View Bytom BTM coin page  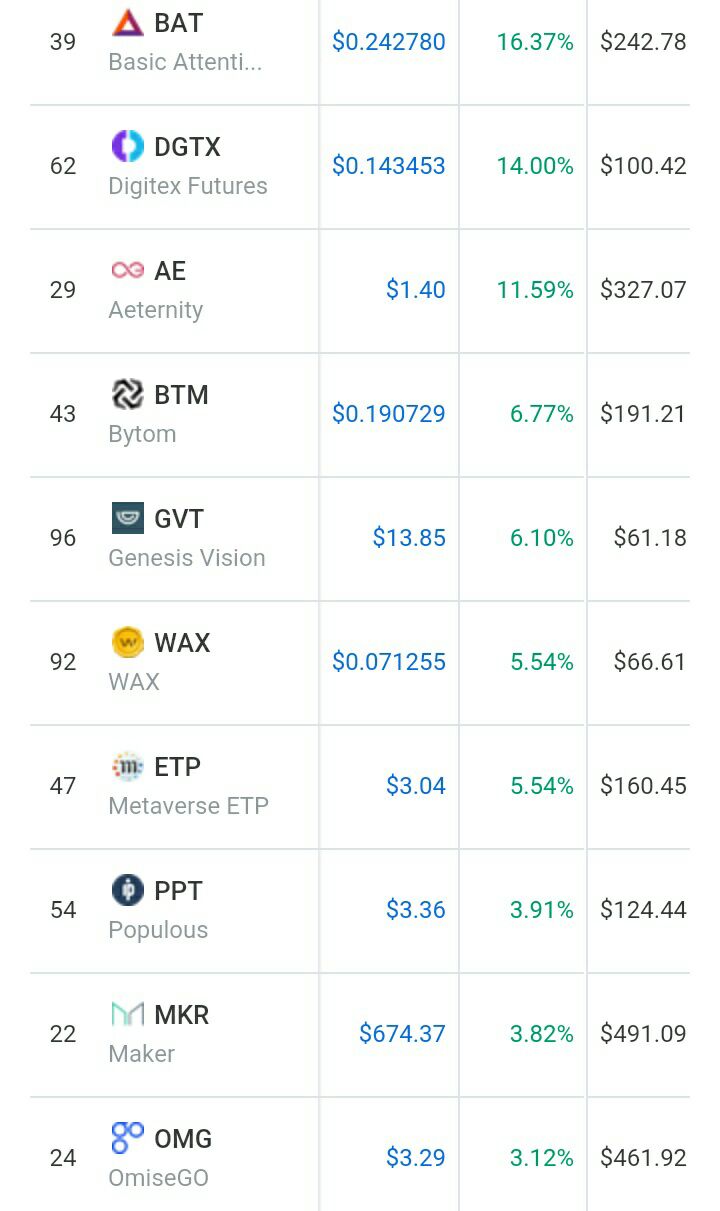pos(360,415)
